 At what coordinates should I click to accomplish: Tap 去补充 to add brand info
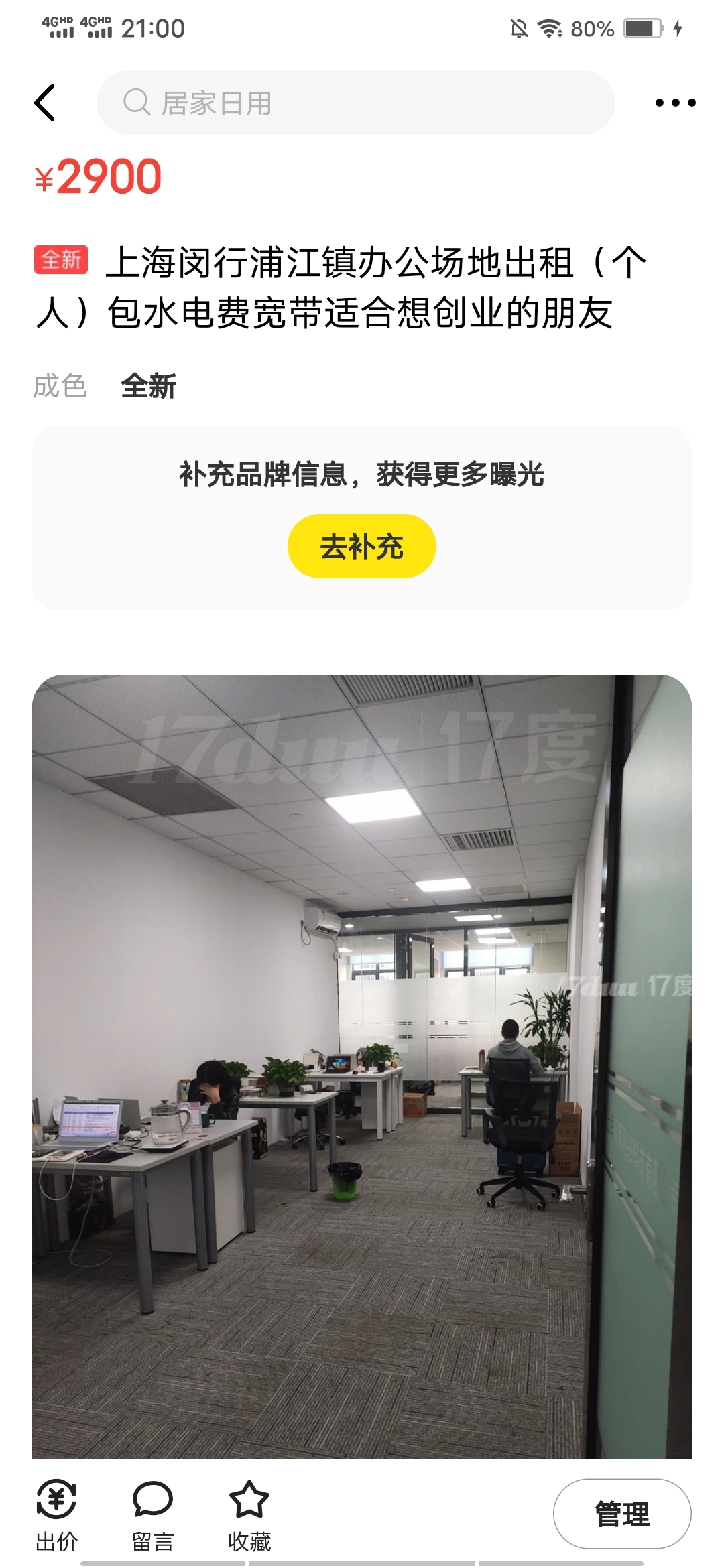coord(361,546)
